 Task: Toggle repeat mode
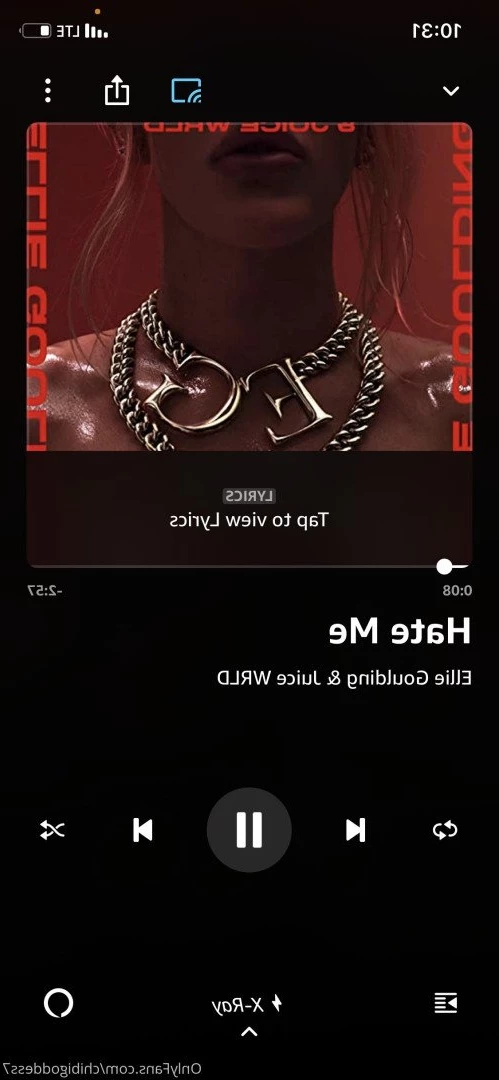click(x=445, y=830)
